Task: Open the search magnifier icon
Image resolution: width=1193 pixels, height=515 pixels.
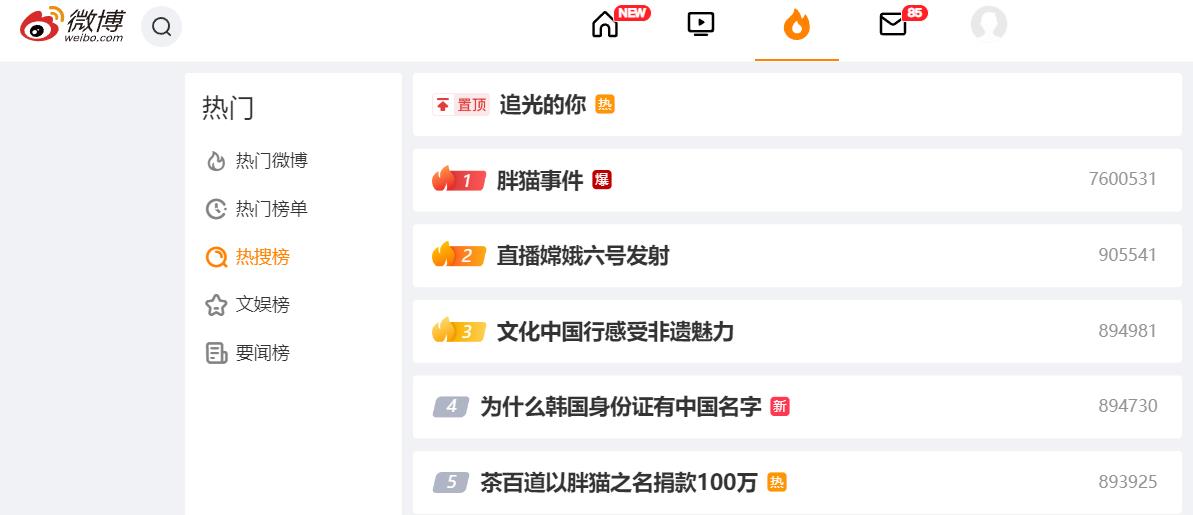Action: click(x=162, y=27)
